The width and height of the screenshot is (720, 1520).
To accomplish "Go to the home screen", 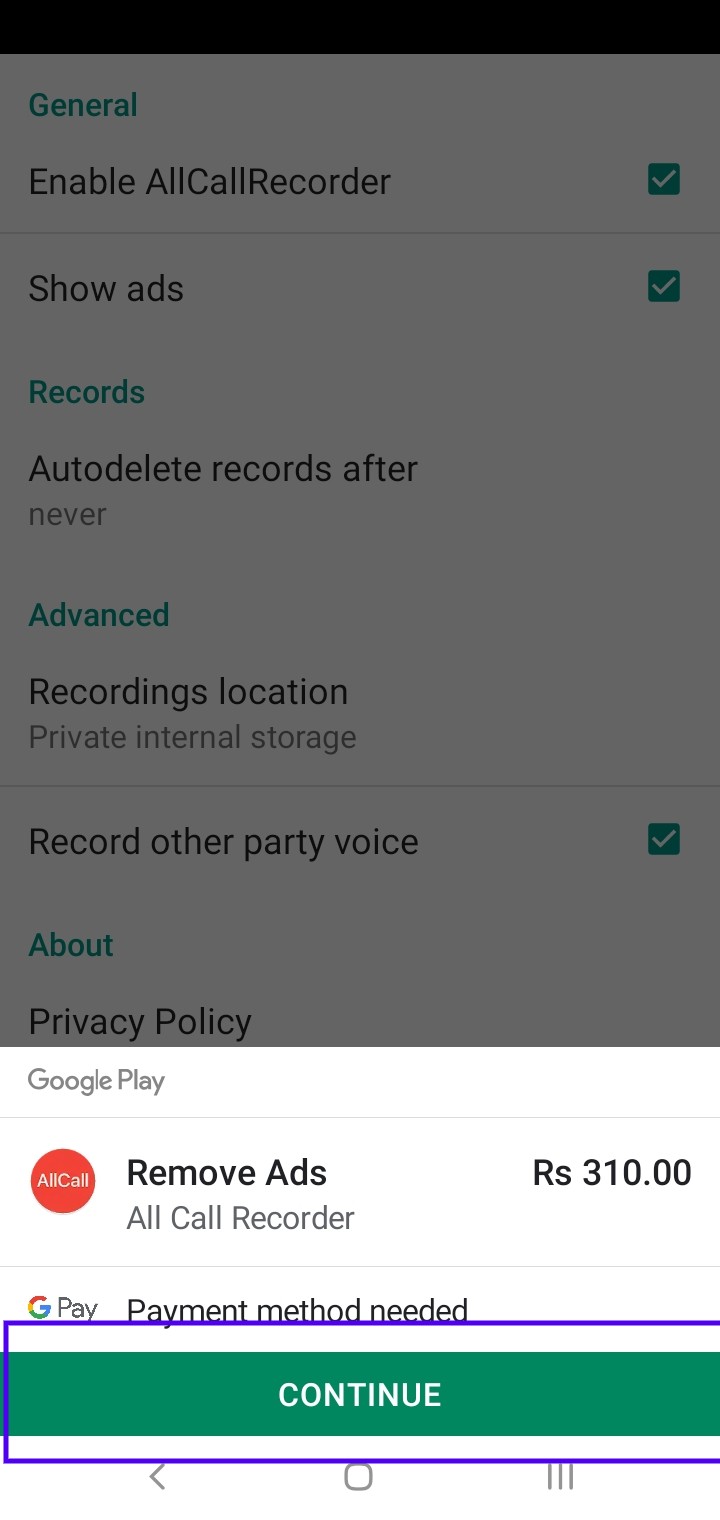I will pyautogui.click(x=358, y=1476).
